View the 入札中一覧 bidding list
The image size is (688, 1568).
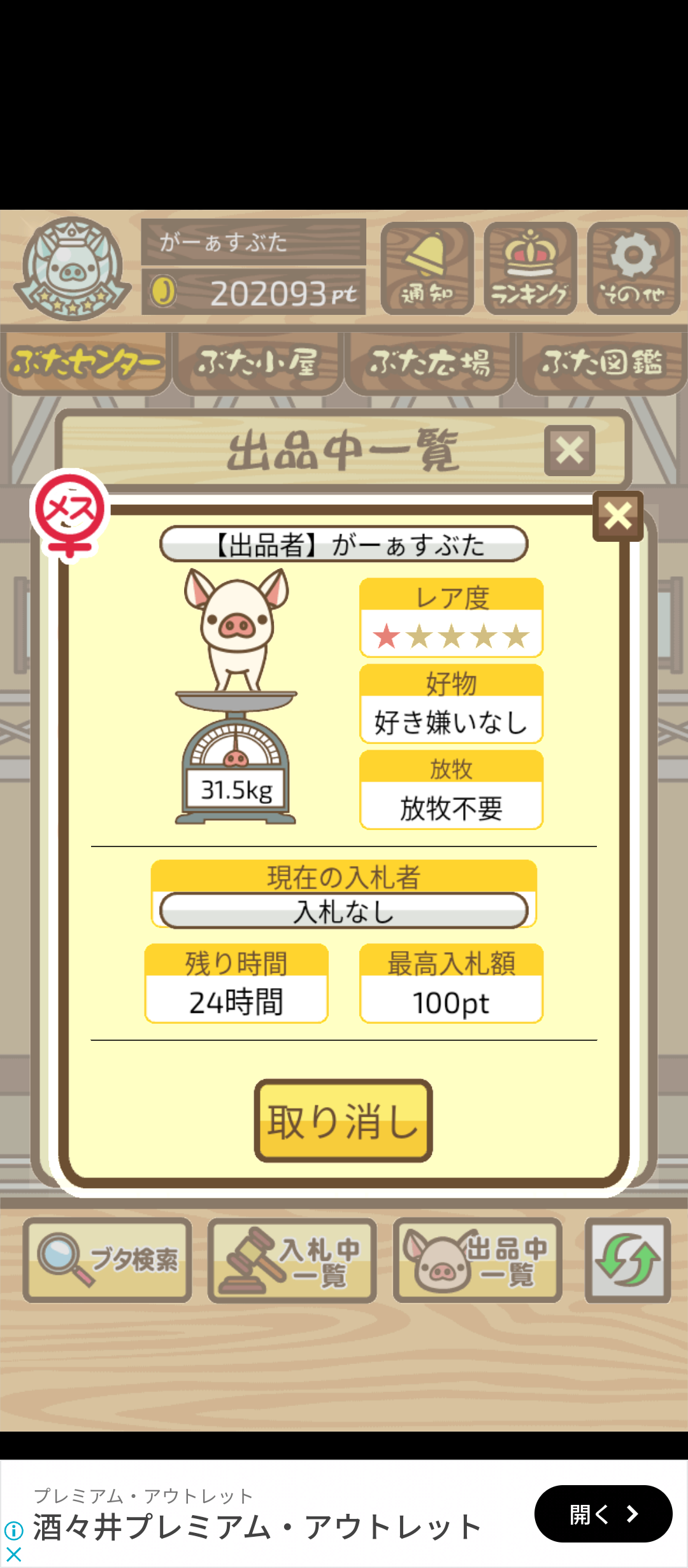click(x=292, y=1259)
